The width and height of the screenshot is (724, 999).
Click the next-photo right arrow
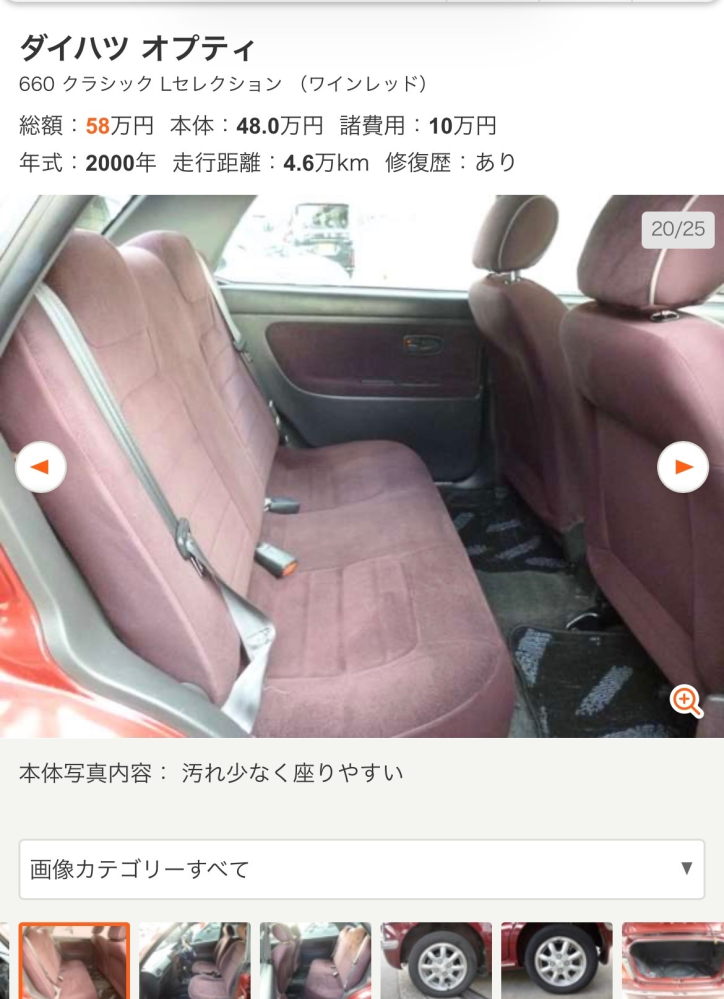[684, 465]
